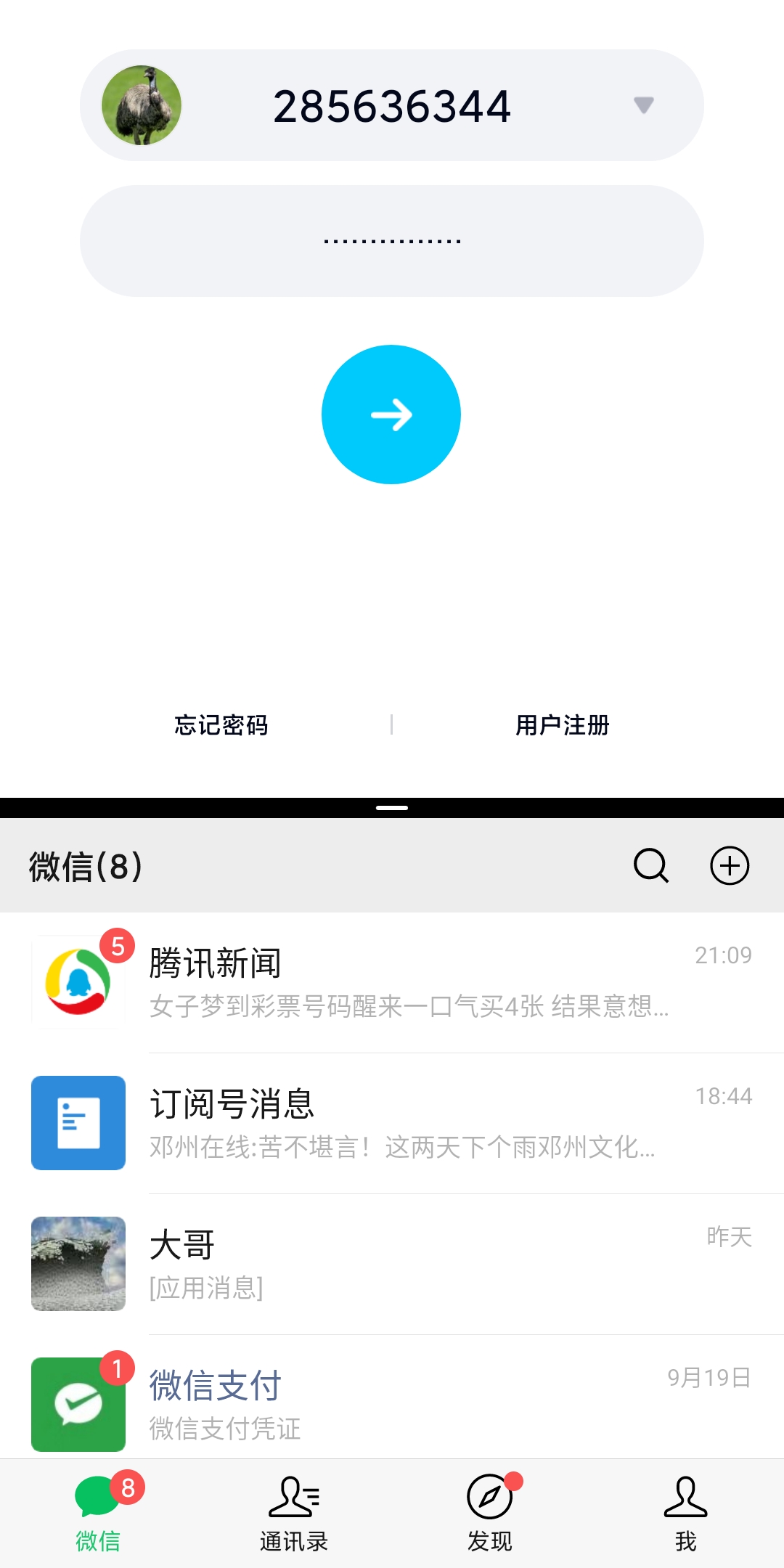Open the 腾讯新闻 conversation
The image size is (784, 1568).
[x=392, y=982]
